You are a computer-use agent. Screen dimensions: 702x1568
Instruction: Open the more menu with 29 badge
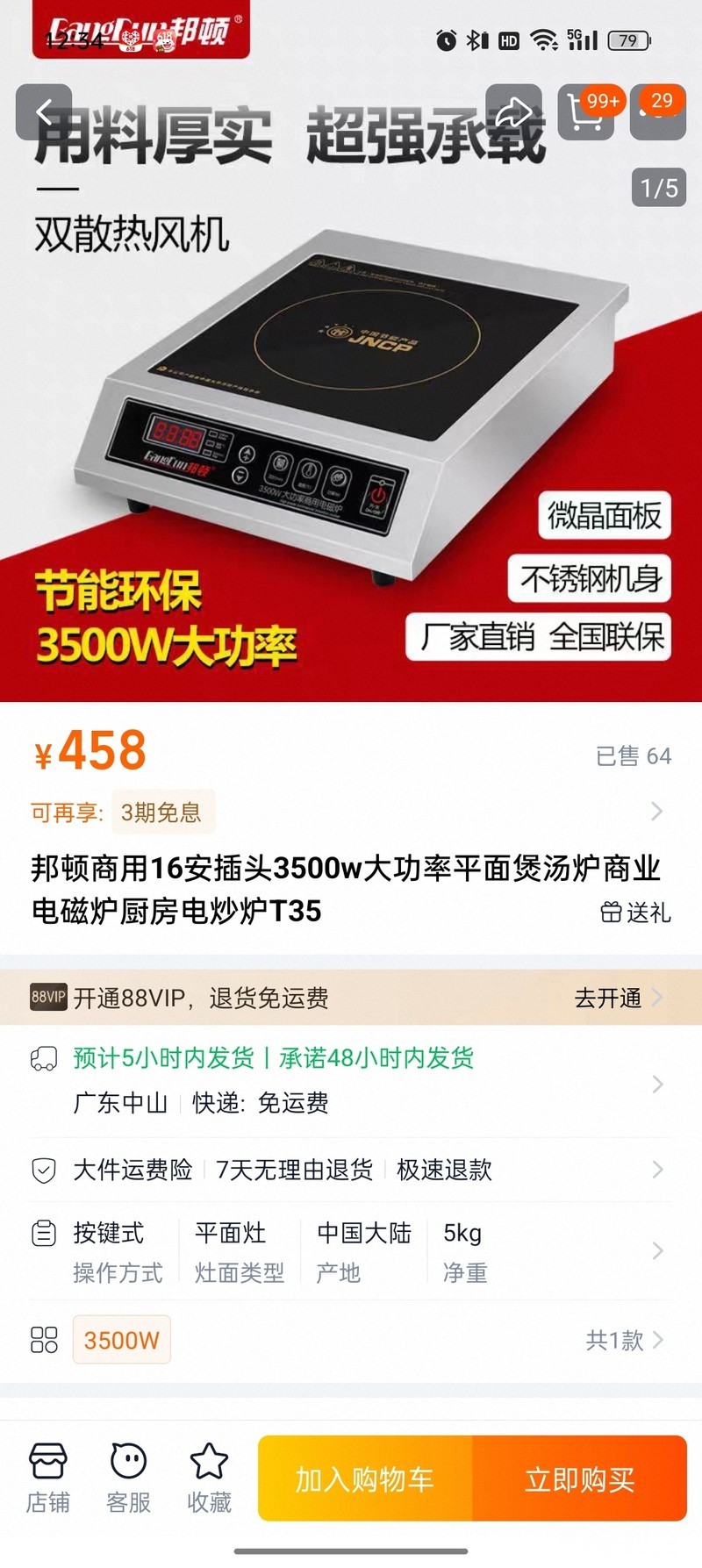pyautogui.click(x=658, y=112)
